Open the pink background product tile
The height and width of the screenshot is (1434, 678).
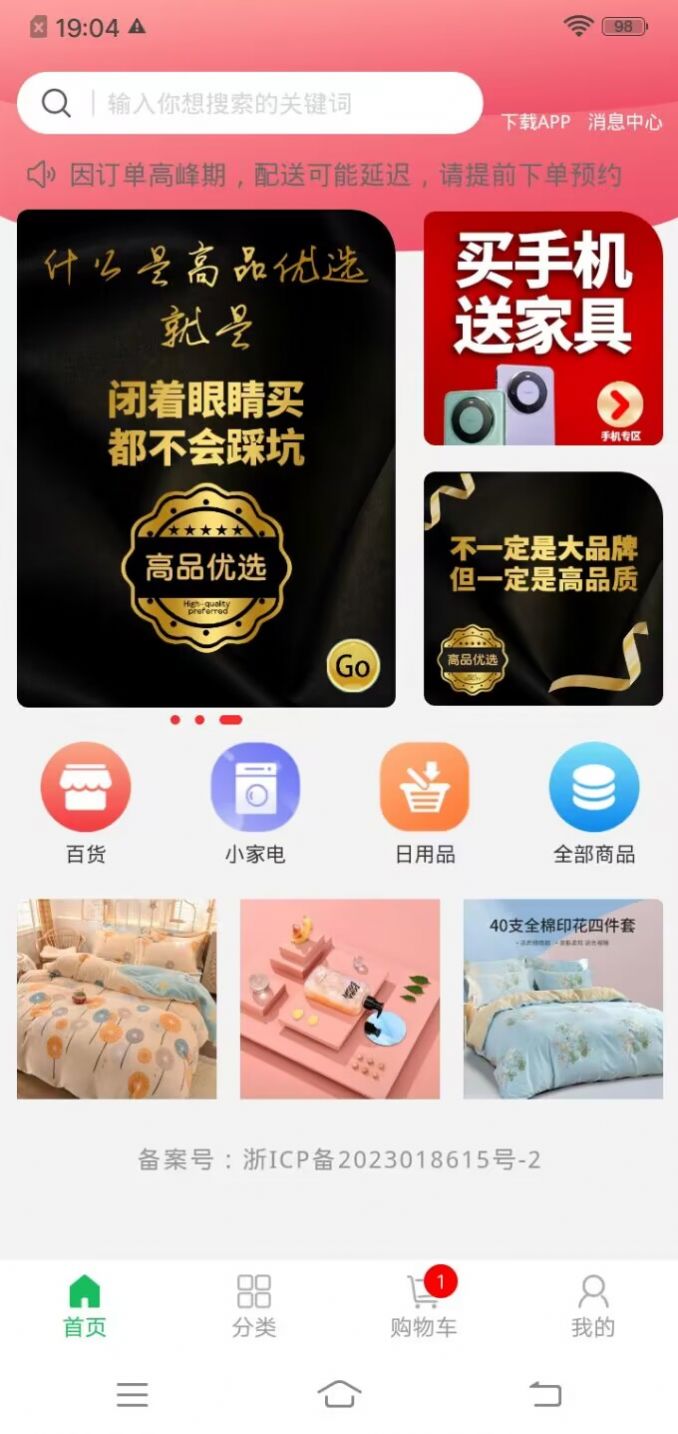pos(340,998)
